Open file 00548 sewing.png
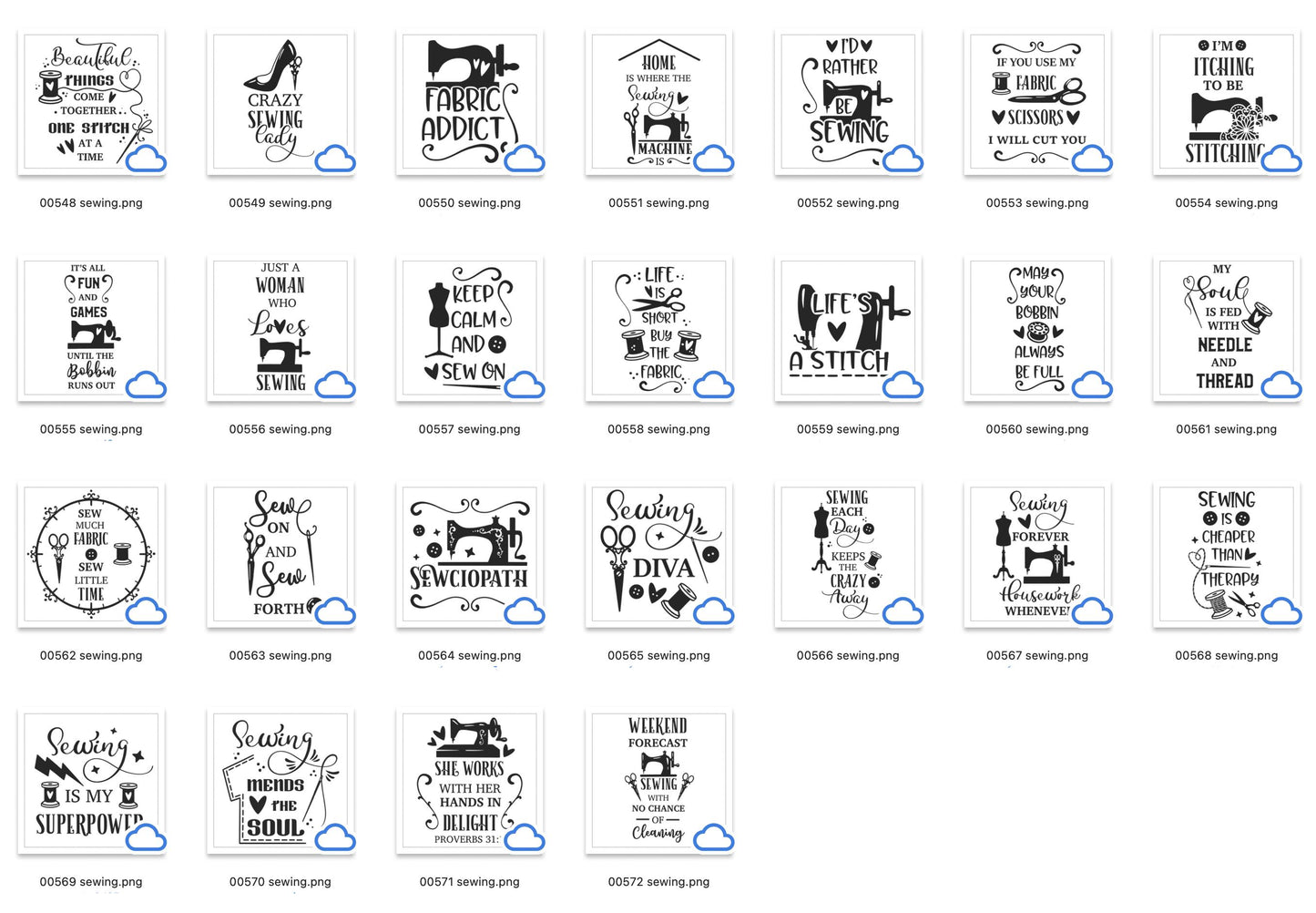Image resolution: width=1316 pixels, height=913 pixels. point(90,102)
